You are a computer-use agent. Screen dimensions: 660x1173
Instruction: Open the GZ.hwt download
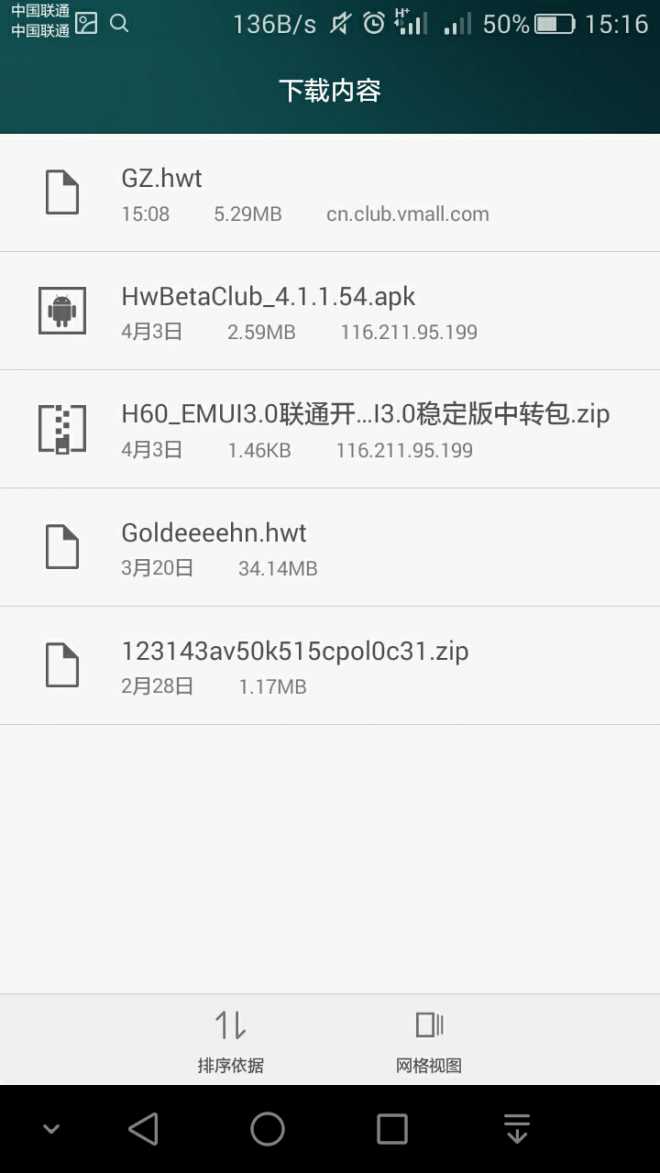point(330,193)
